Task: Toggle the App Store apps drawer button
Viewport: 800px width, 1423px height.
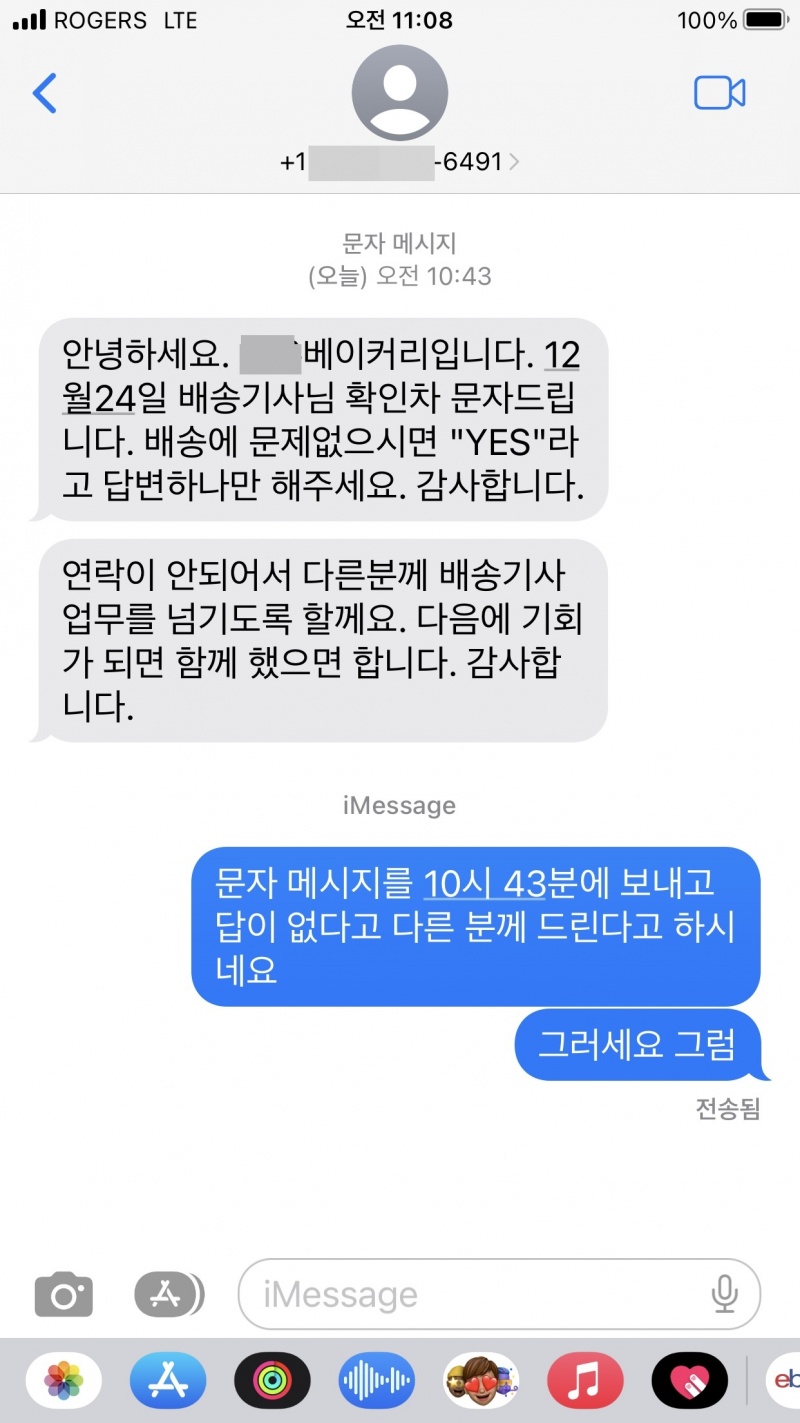Action: coord(169,1295)
